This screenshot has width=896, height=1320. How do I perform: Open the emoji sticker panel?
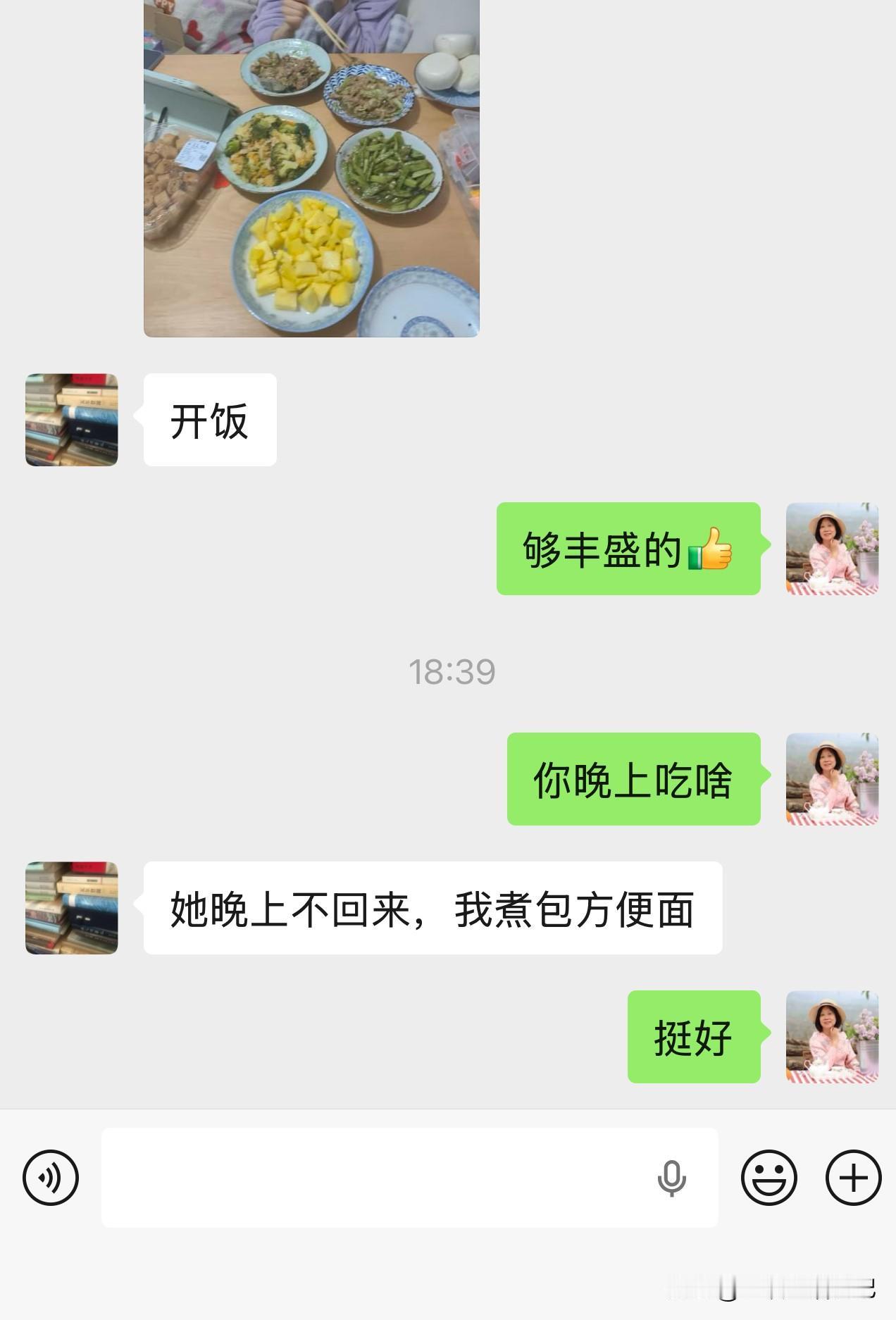769,1177
